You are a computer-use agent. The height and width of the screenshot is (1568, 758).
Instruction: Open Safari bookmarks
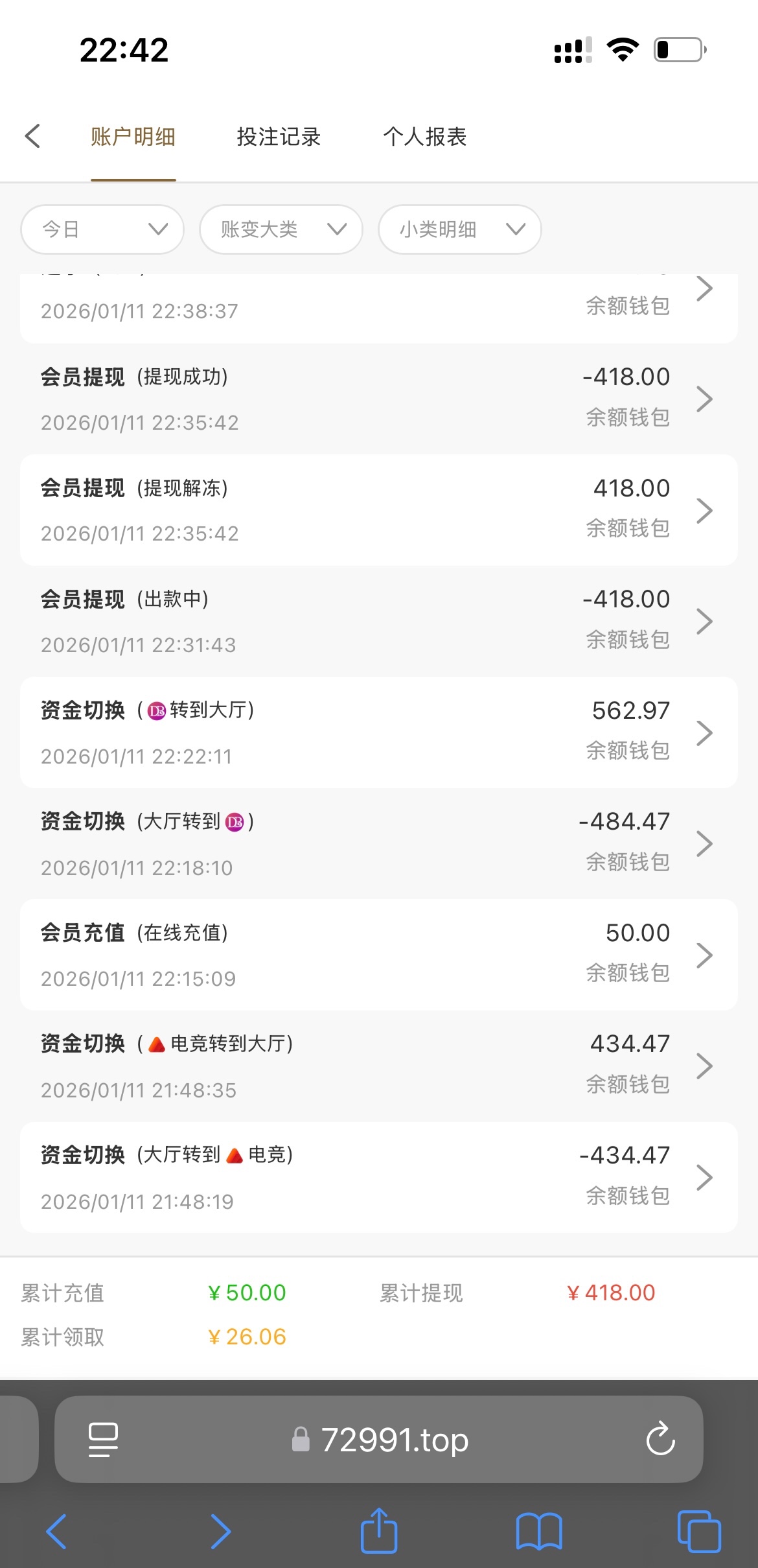538,1531
